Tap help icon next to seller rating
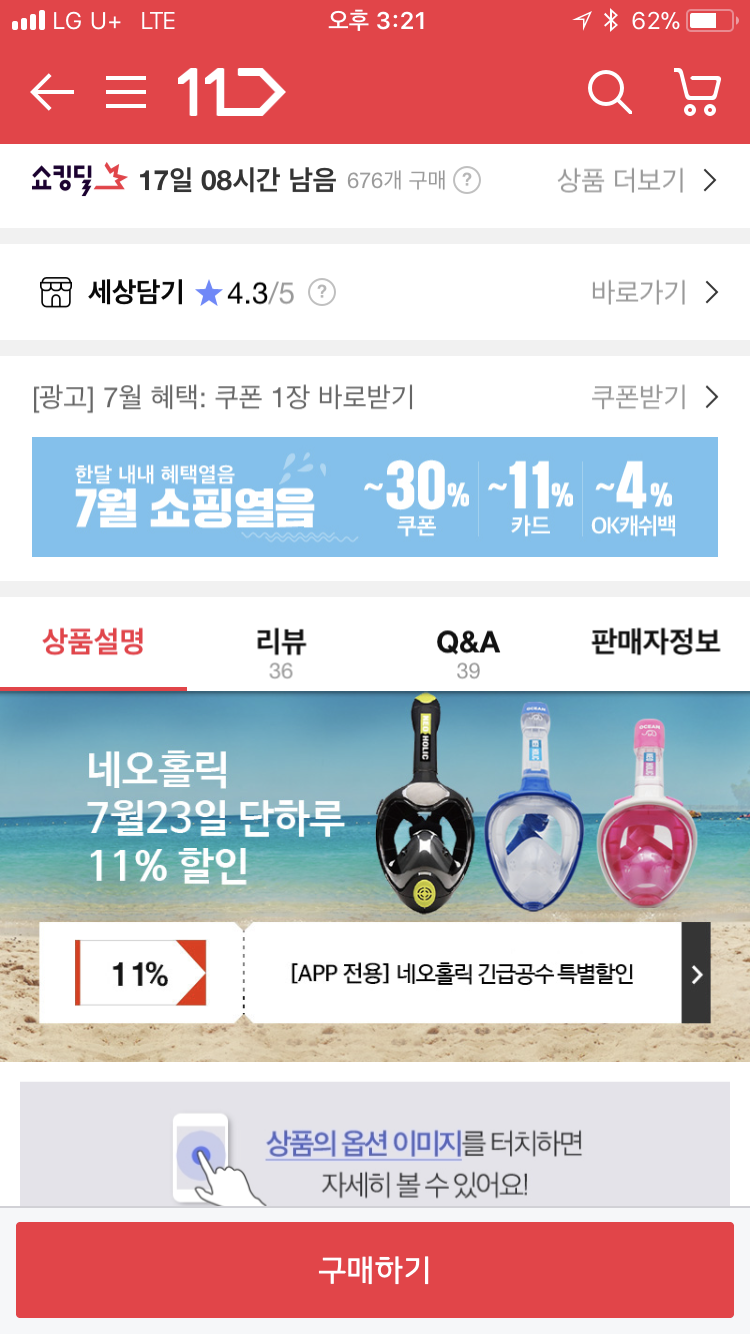The height and width of the screenshot is (1334, 750). 321,293
